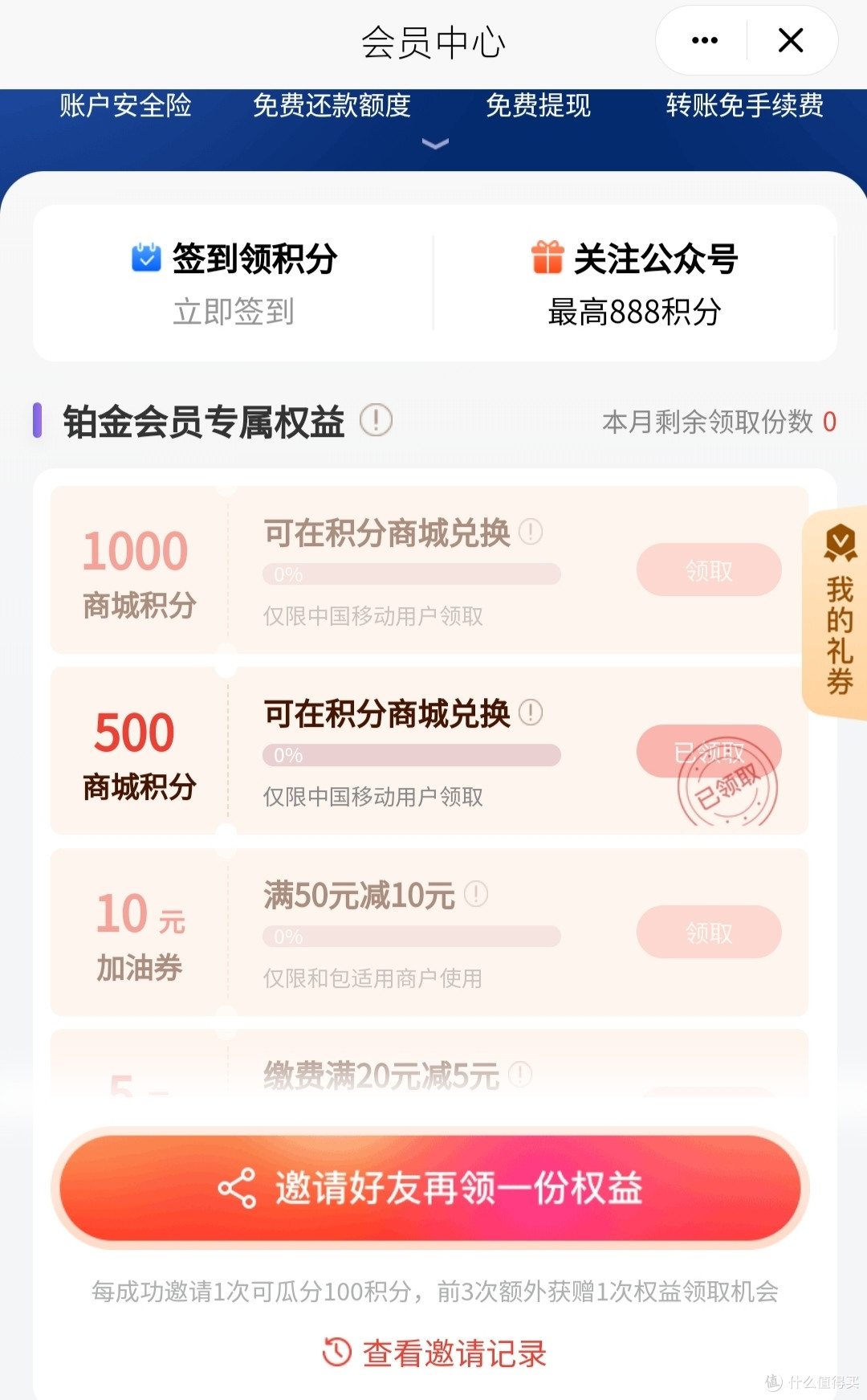Show info for 缴费满20元减5元 coupon
This screenshot has height=1400, width=867.
pyautogui.click(x=520, y=1075)
